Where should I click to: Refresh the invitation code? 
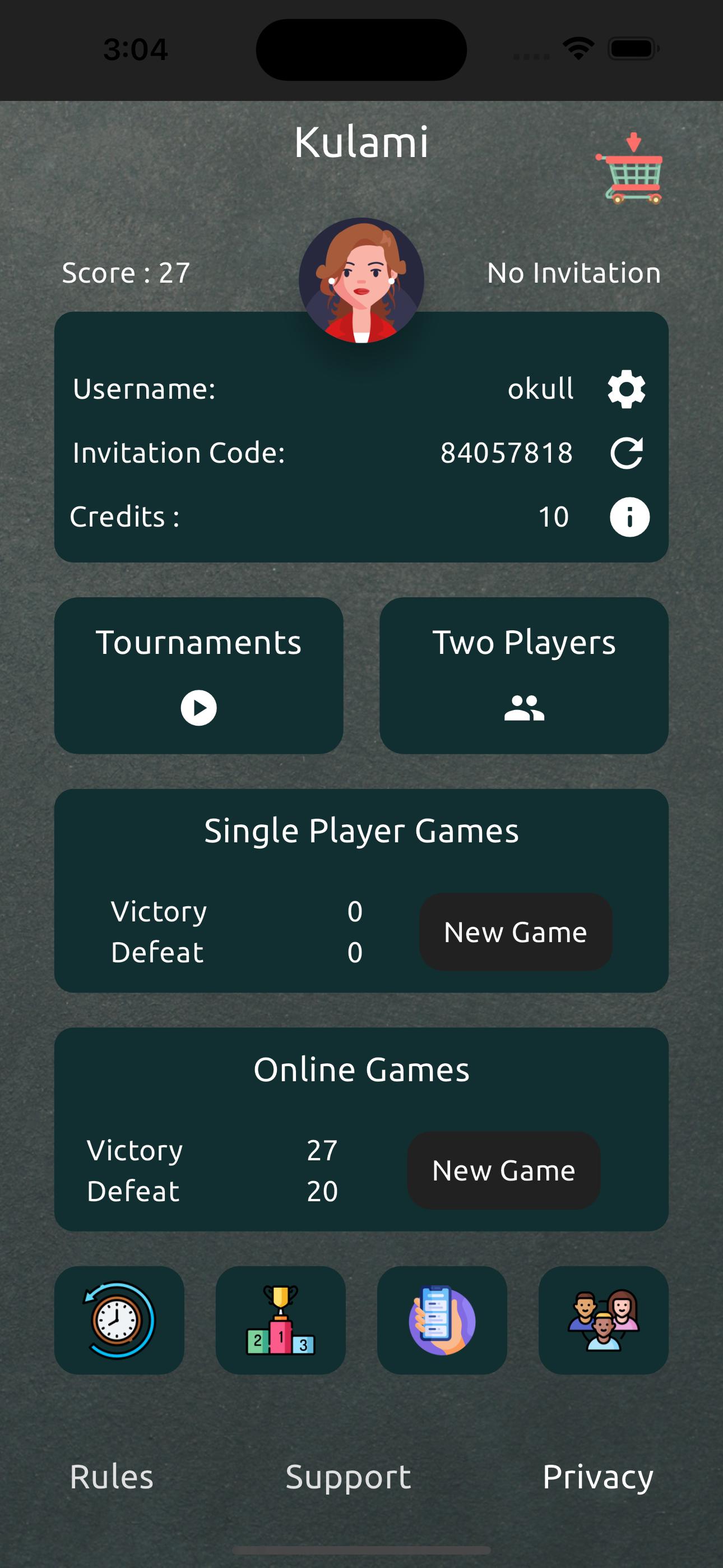tap(626, 453)
